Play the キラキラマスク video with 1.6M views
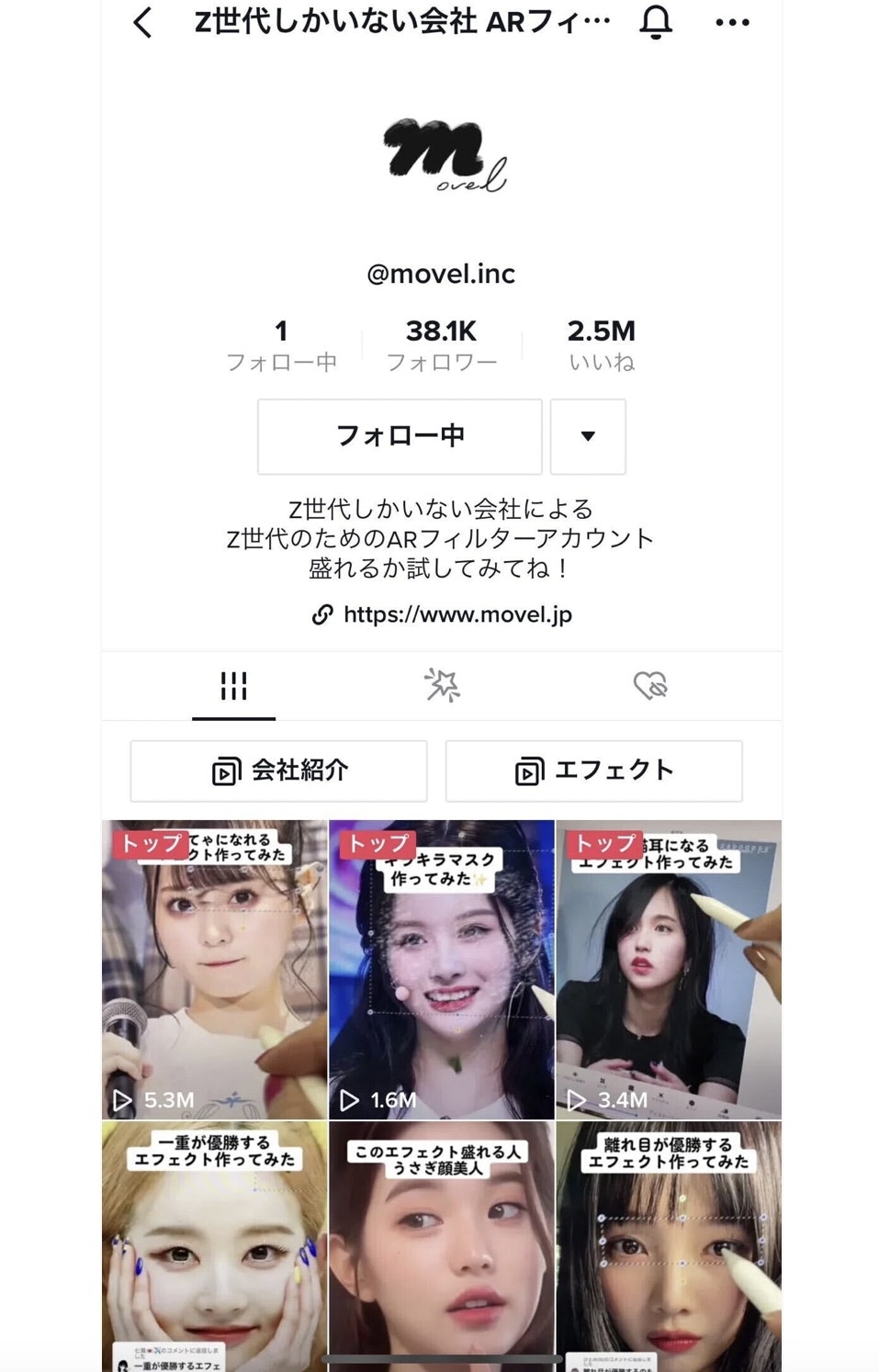The height and width of the screenshot is (1372, 879). (x=441, y=970)
